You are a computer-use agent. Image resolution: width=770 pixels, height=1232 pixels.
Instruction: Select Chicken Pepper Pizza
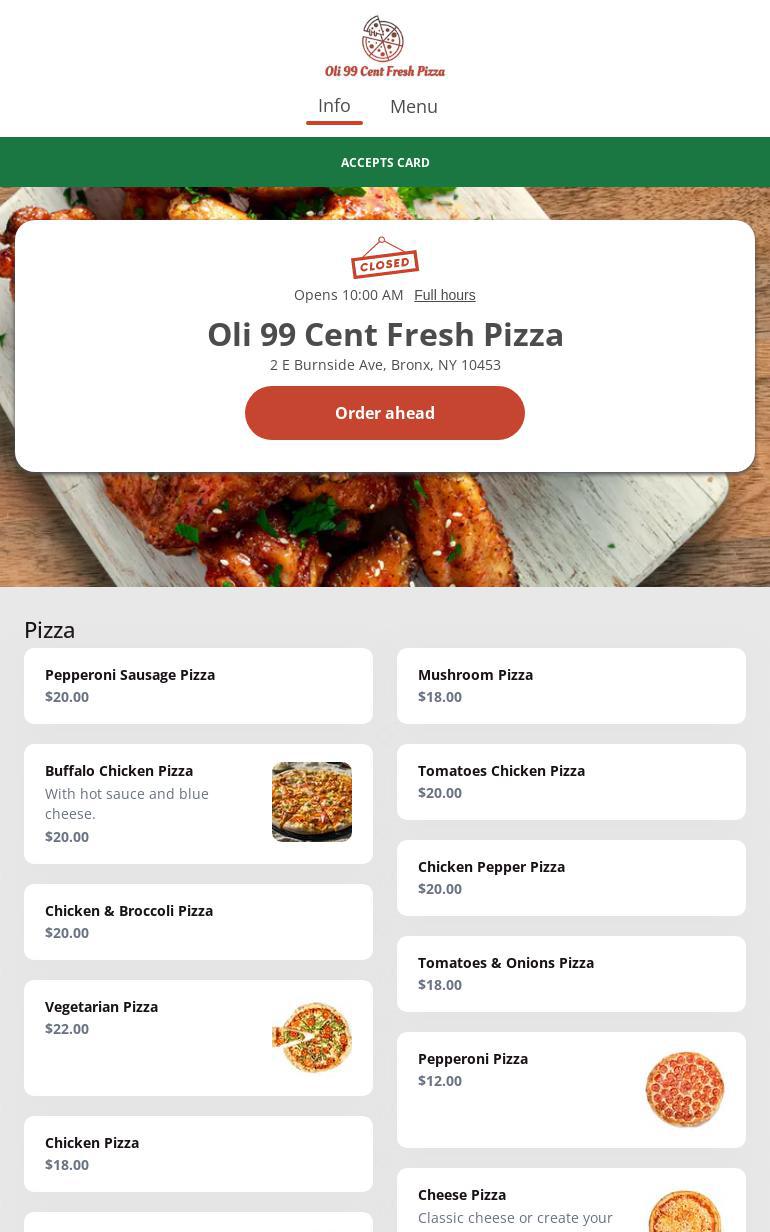[x=571, y=878]
